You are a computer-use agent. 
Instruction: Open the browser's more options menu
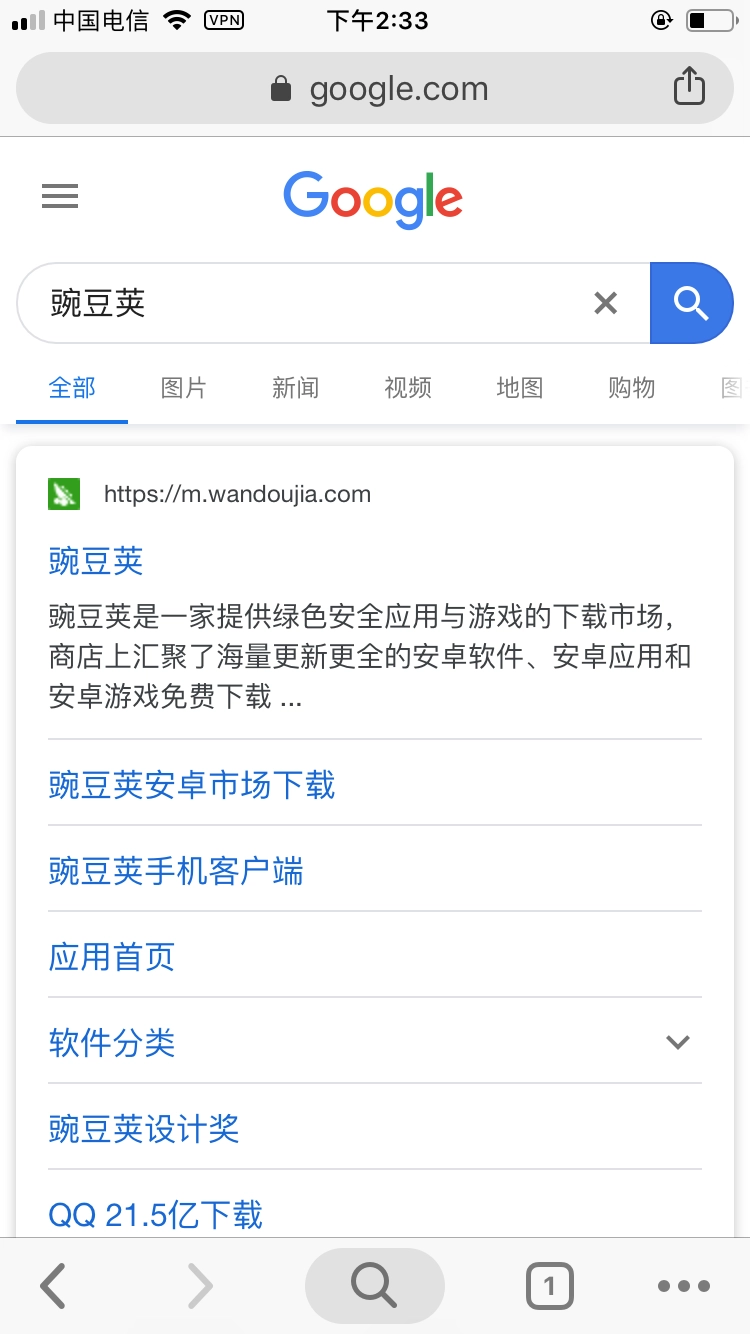[x=684, y=1286]
